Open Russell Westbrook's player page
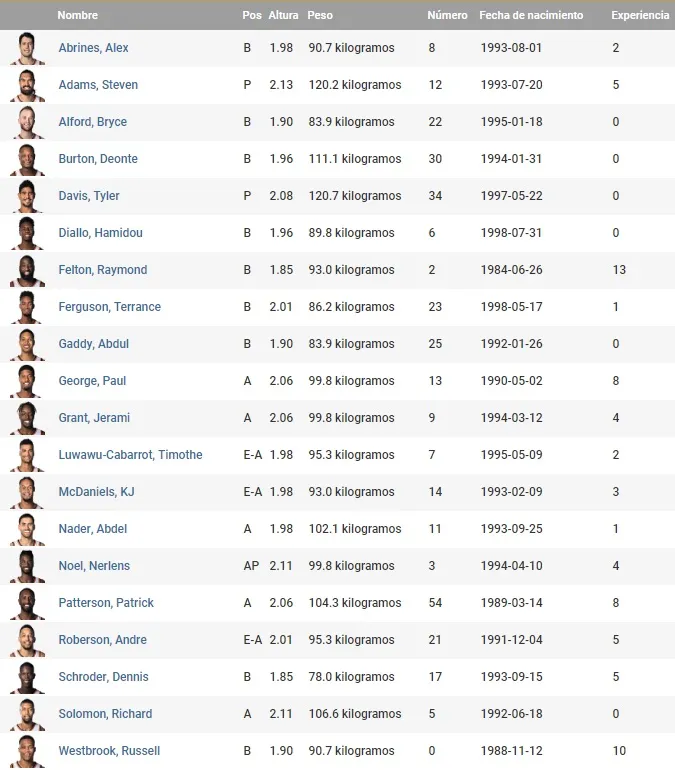 pyautogui.click(x=109, y=751)
